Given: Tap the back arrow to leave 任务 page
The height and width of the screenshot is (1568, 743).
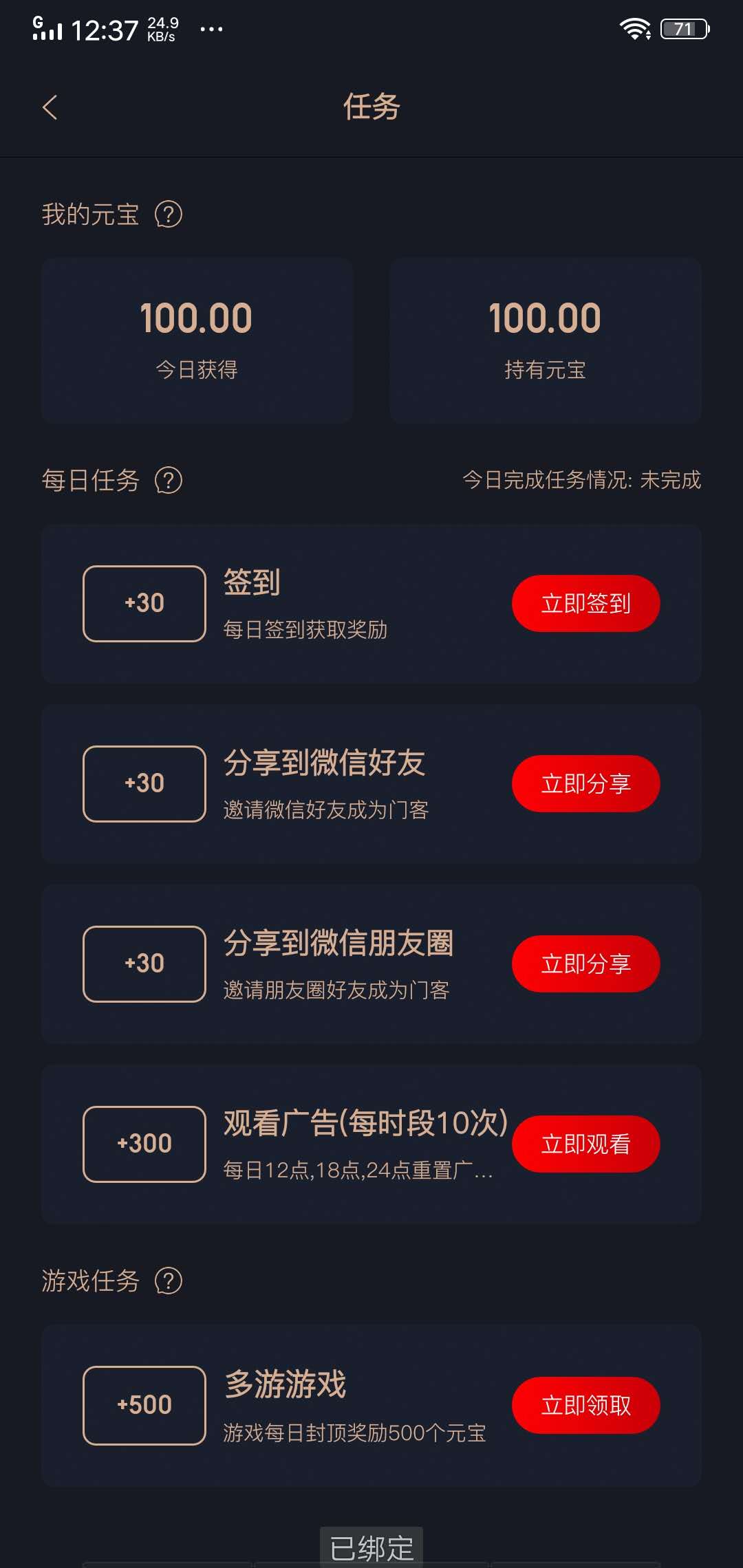Looking at the screenshot, I should (49, 107).
